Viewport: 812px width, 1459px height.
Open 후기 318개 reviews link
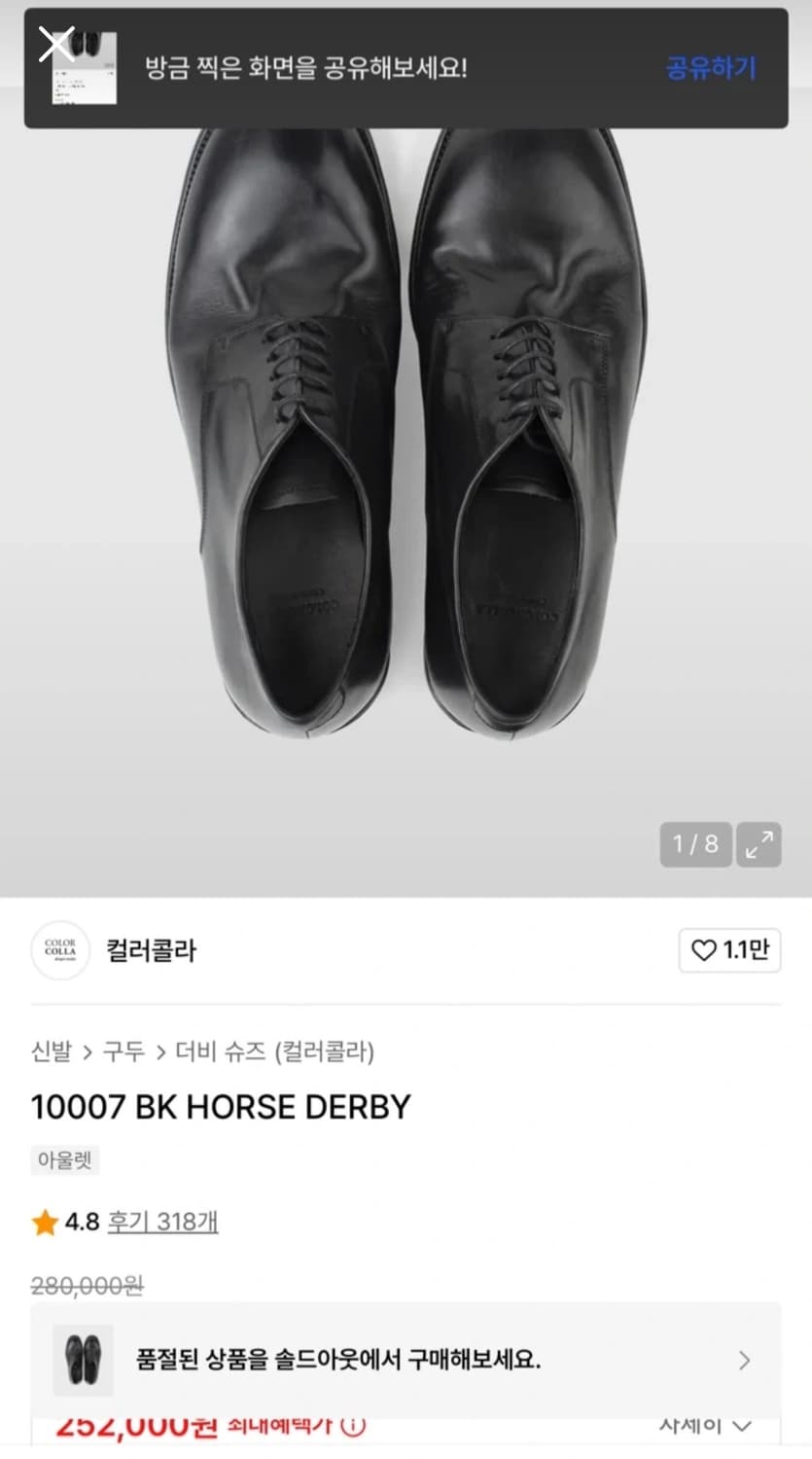click(x=162, y=1221)
